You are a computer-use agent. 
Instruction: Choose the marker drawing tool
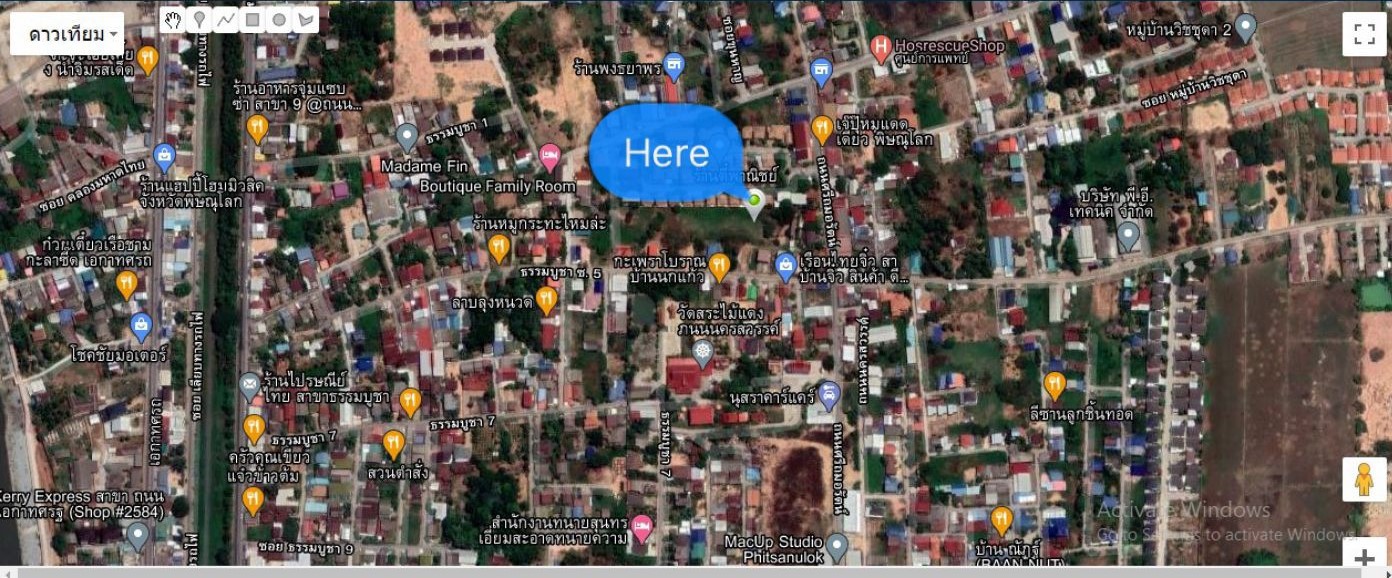pyautogui.click(x=199, y=20)
